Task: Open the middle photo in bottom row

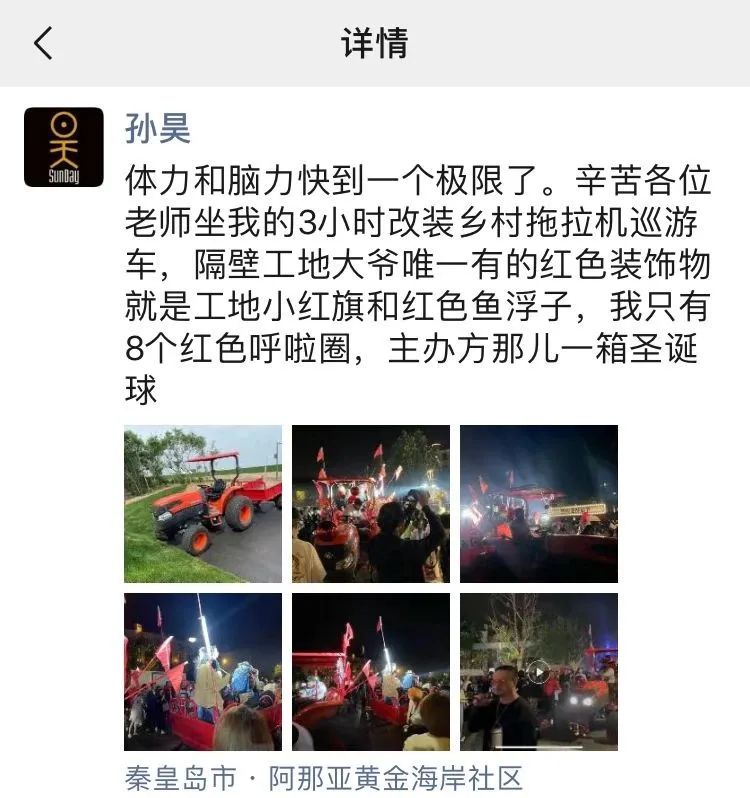Action: tap(371, 672)
